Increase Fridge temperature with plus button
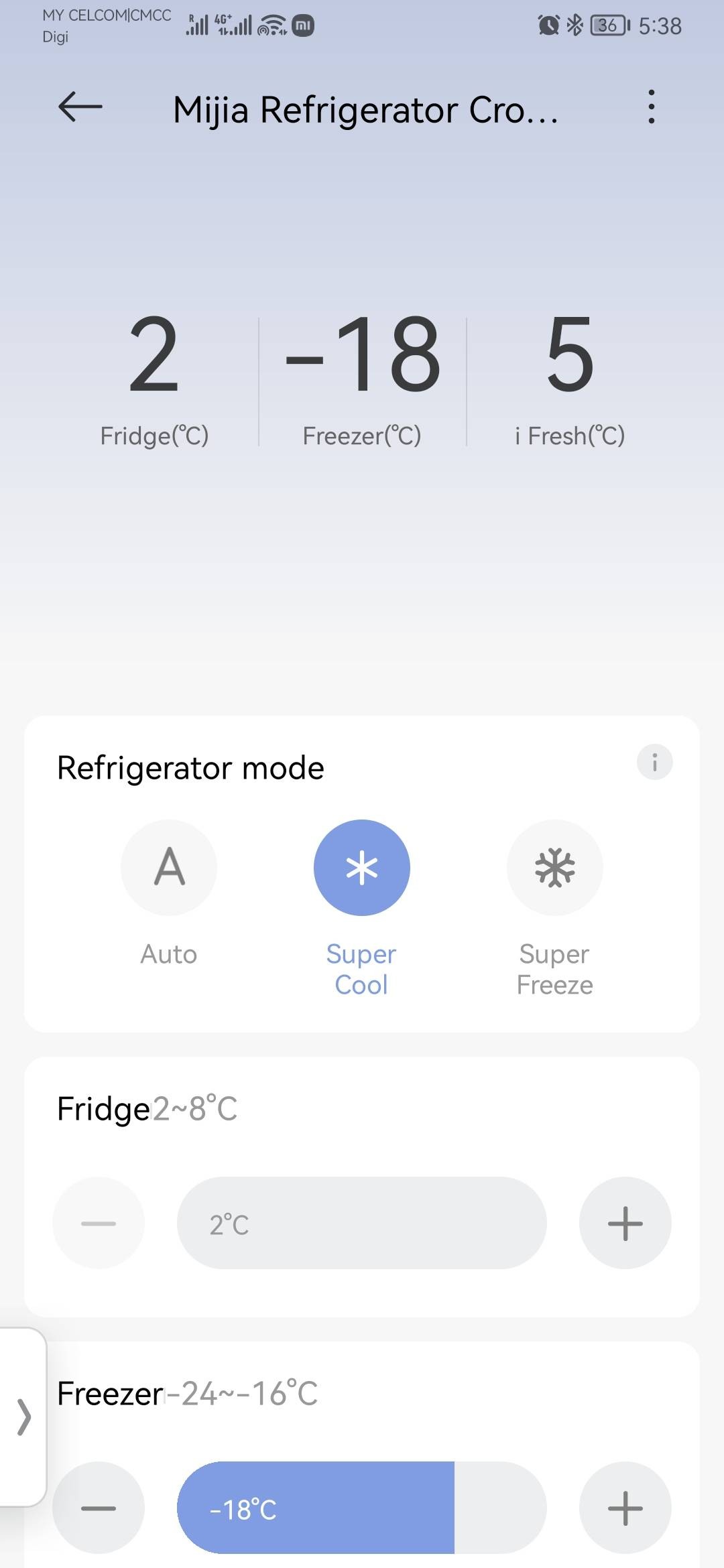The width and height of the screenshot is (724, 1568). tap(625, 1223)
